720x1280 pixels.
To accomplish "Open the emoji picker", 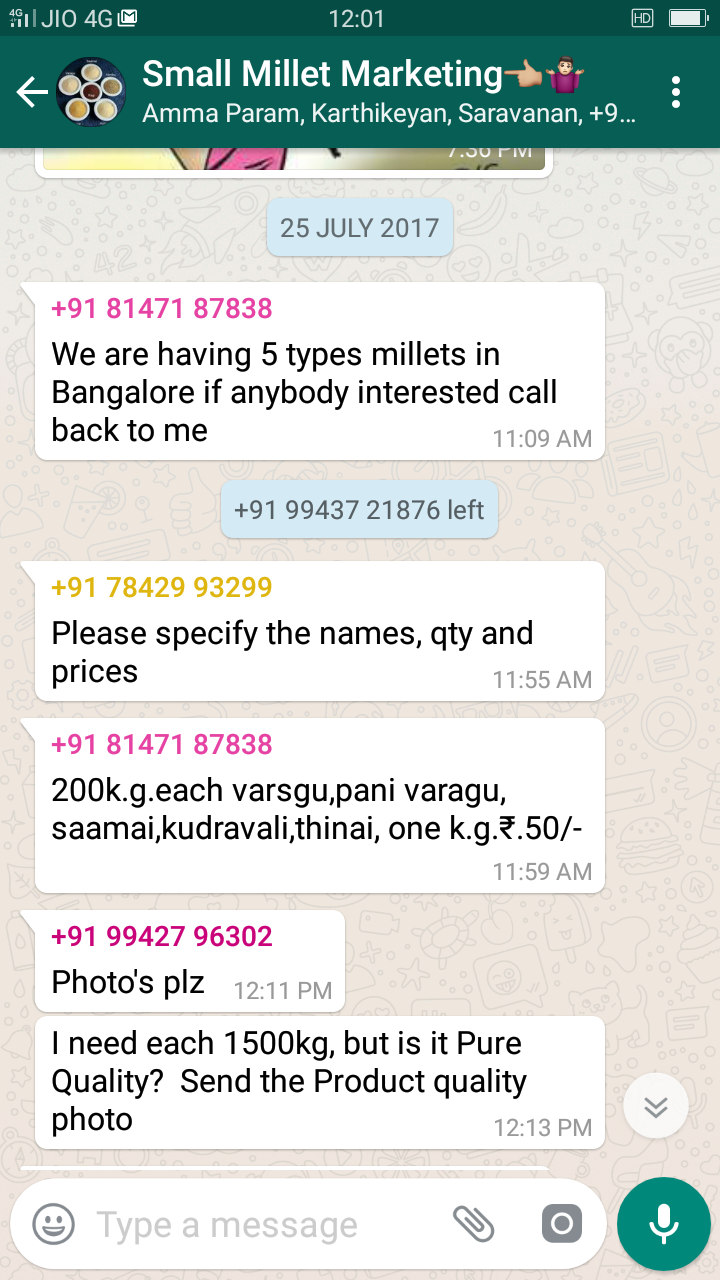I will click(54, 1224).
